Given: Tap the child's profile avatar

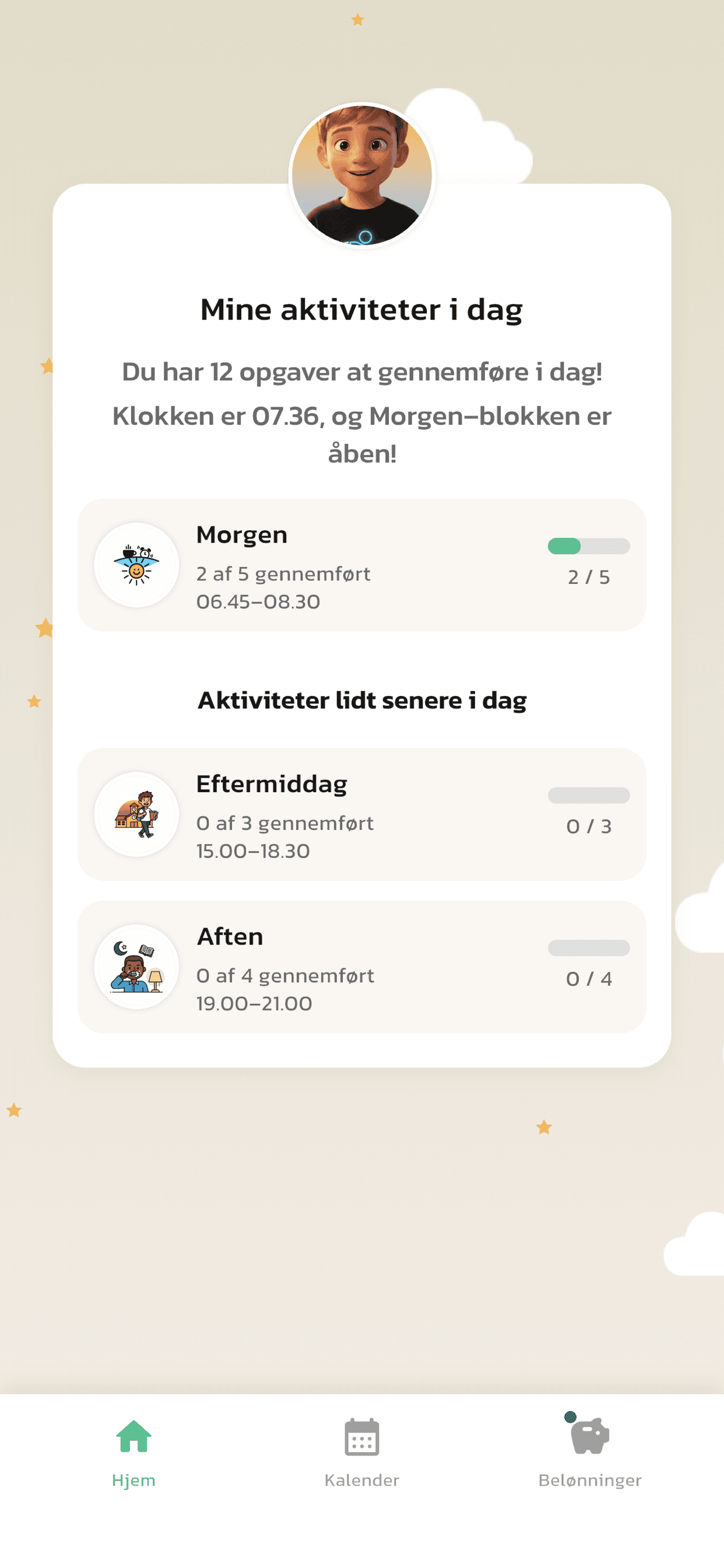Looking at the screenshot, I should pyautogui.click(x=361, y=176).
